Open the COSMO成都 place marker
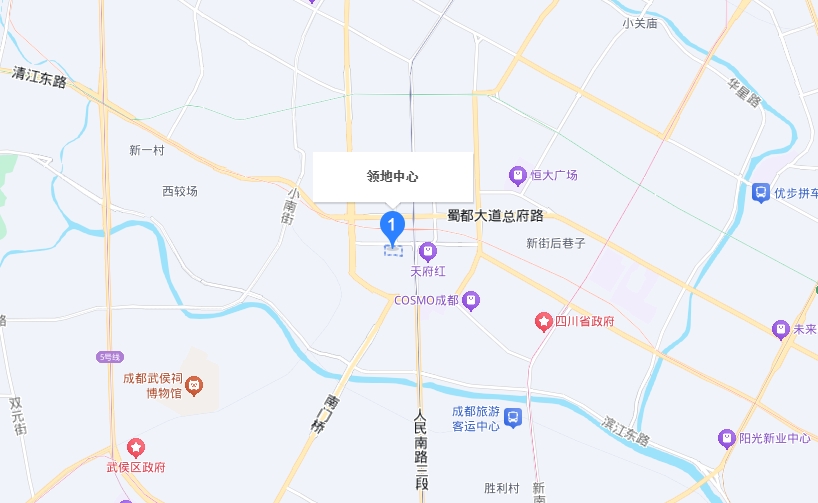 [472, 299]
